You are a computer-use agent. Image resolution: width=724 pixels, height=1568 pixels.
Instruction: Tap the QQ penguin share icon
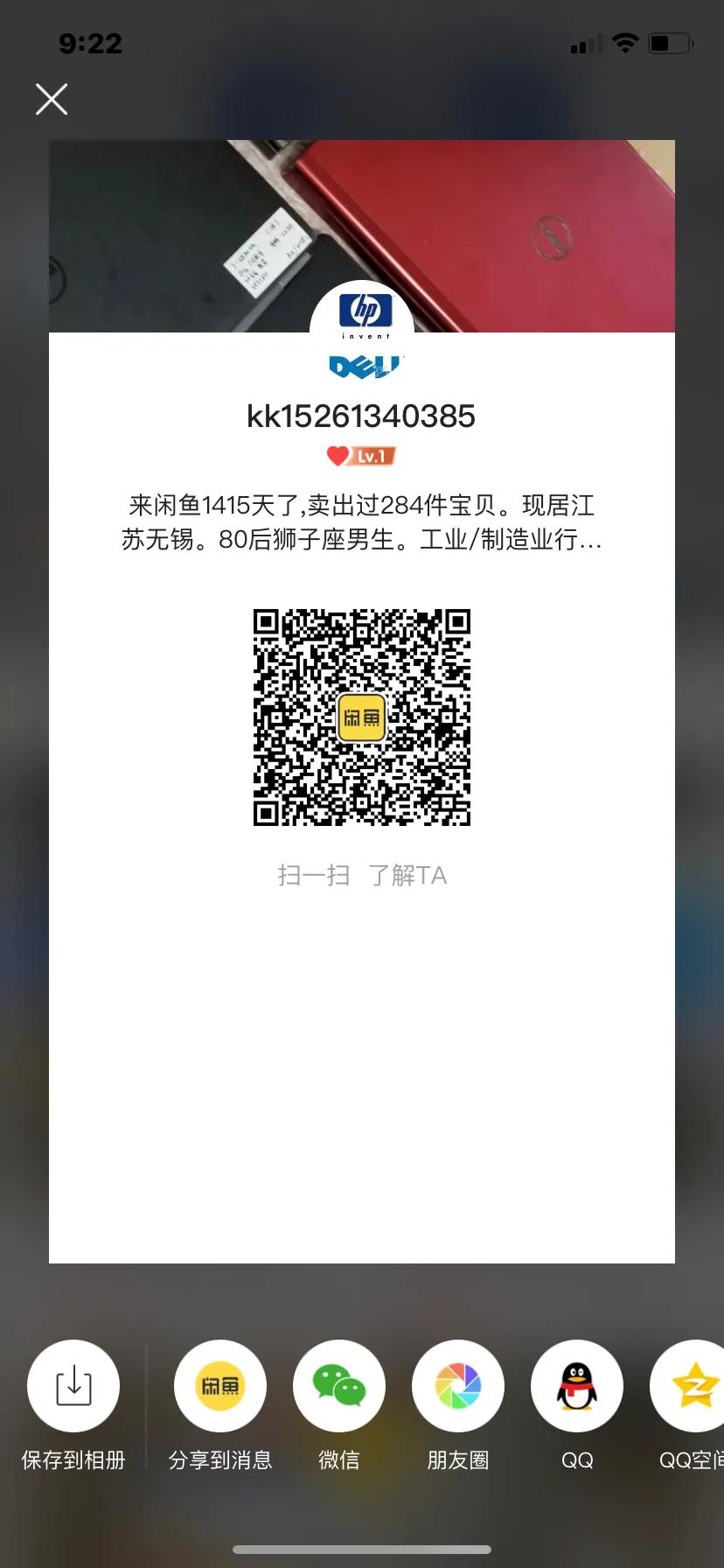576,1386
